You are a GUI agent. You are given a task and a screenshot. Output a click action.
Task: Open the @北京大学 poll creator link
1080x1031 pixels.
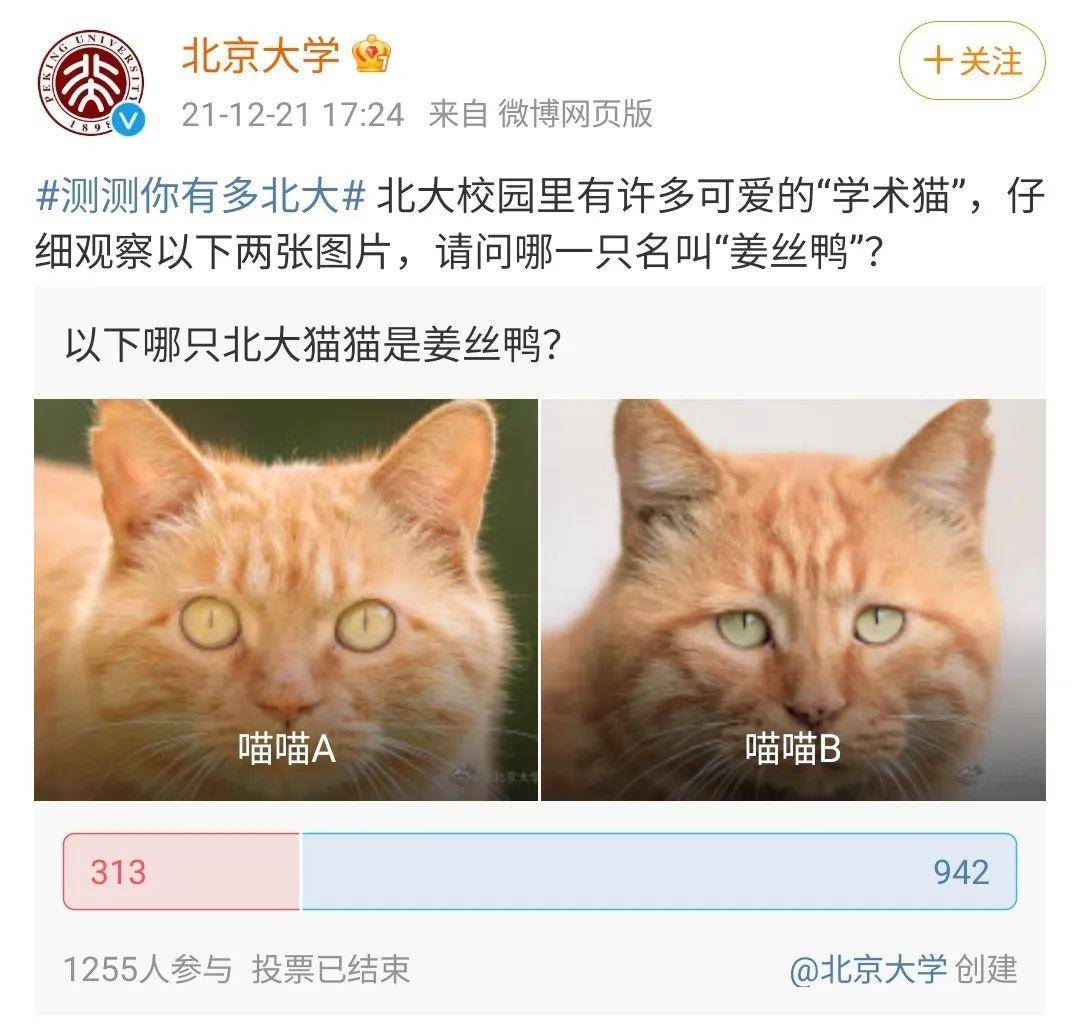coord(868,969)
